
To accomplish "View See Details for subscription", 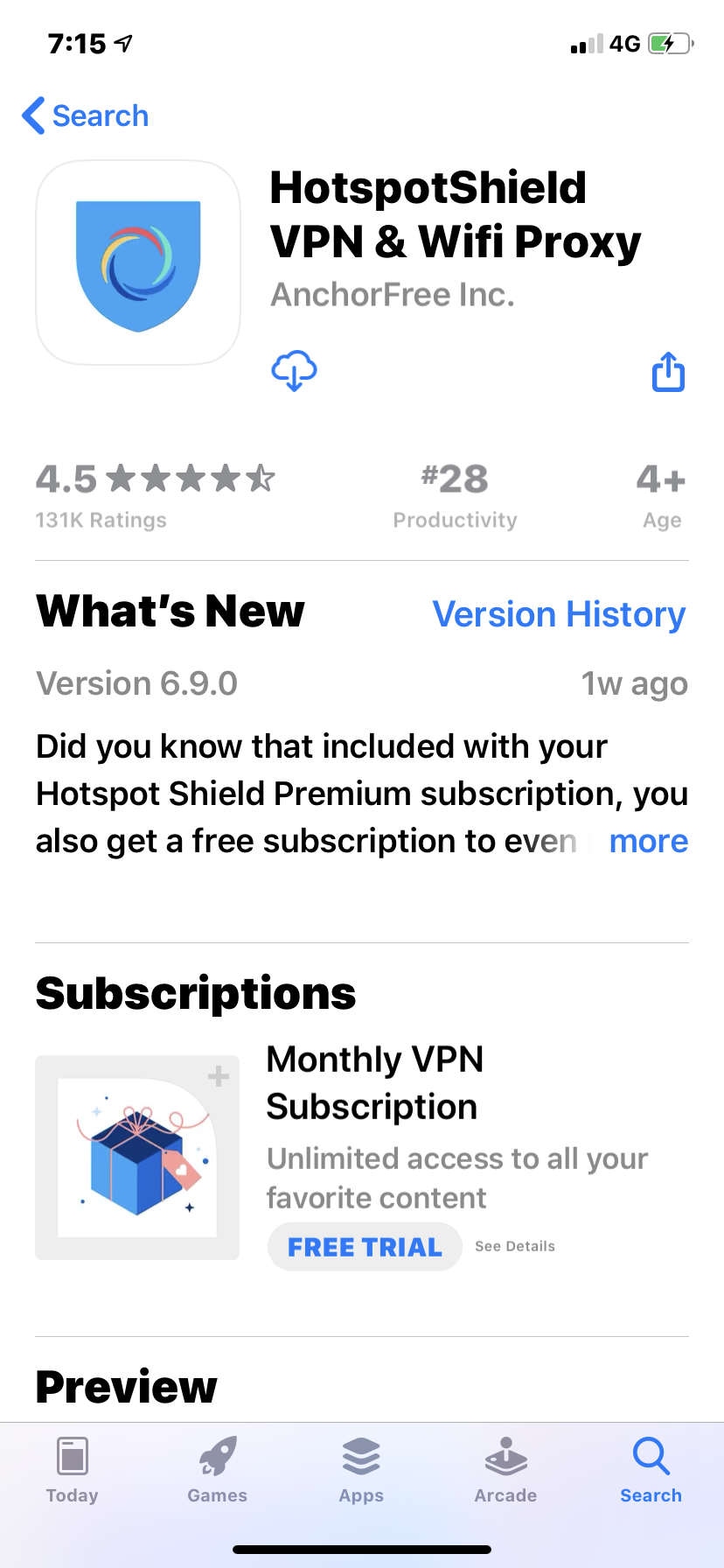I will coord(514,1247).
